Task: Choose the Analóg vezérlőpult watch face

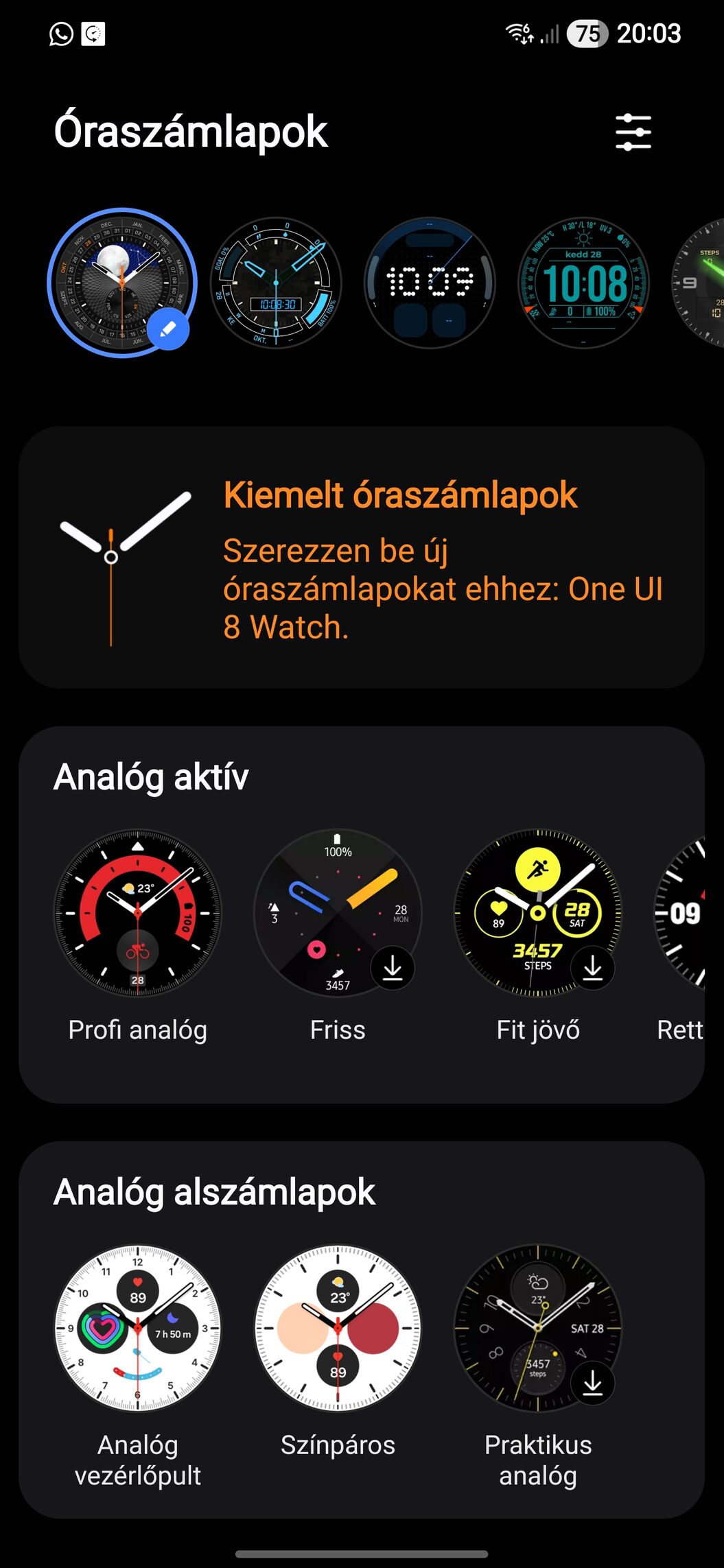Action: click(x=138, y=1328)
